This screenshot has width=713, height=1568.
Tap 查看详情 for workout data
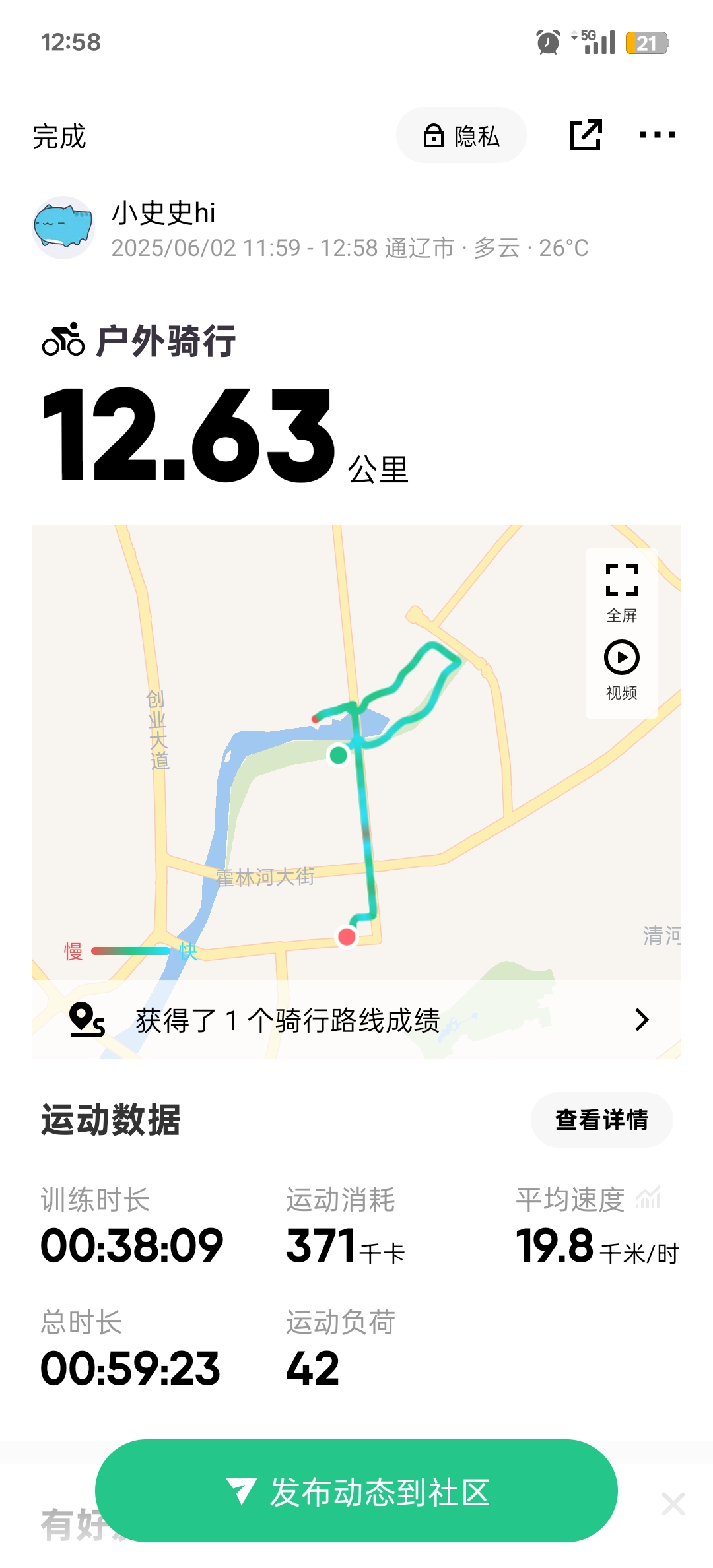tap(601, 1120)
